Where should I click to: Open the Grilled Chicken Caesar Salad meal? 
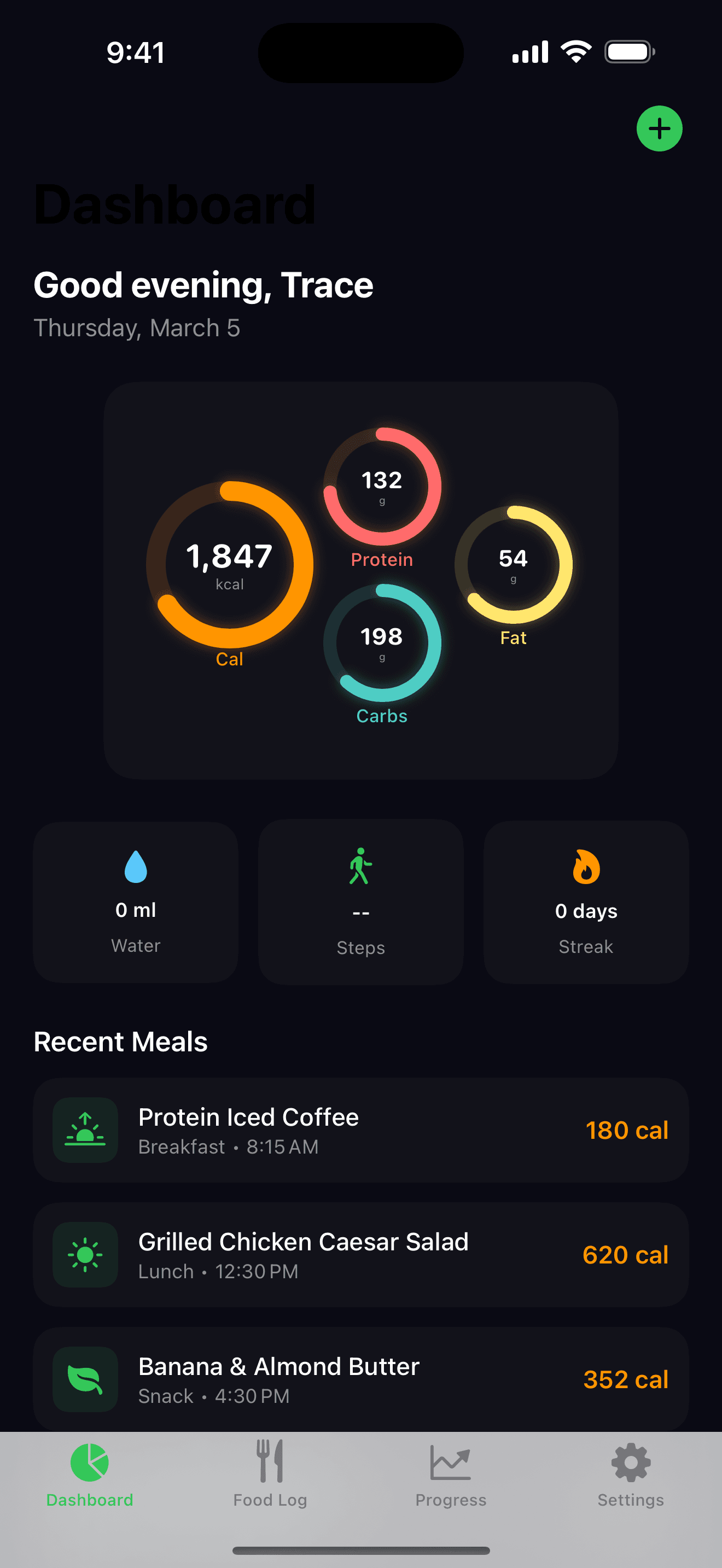(360, 1254)
